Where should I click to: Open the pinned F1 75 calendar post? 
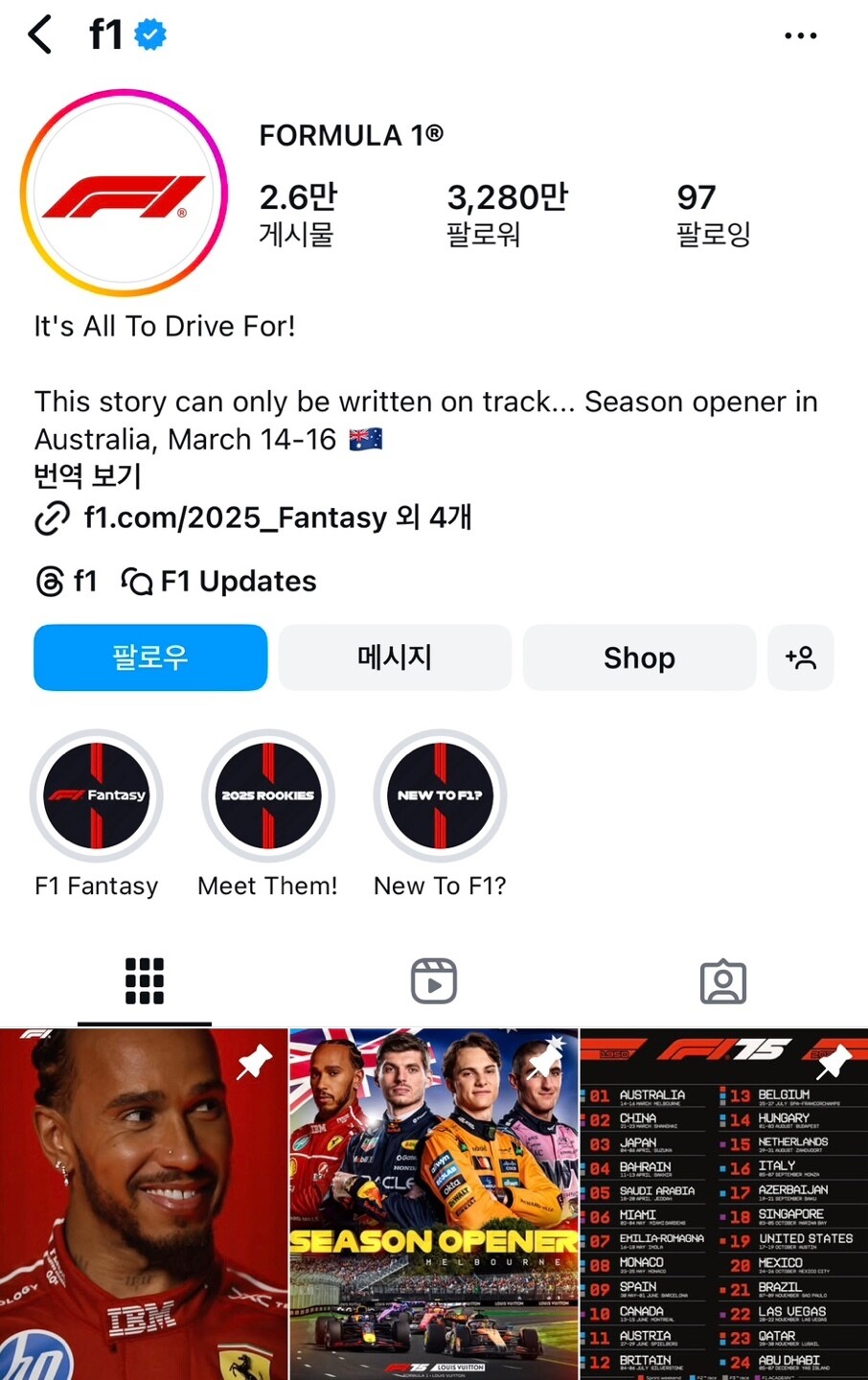pyautogui.click(x=724, y=1205)
